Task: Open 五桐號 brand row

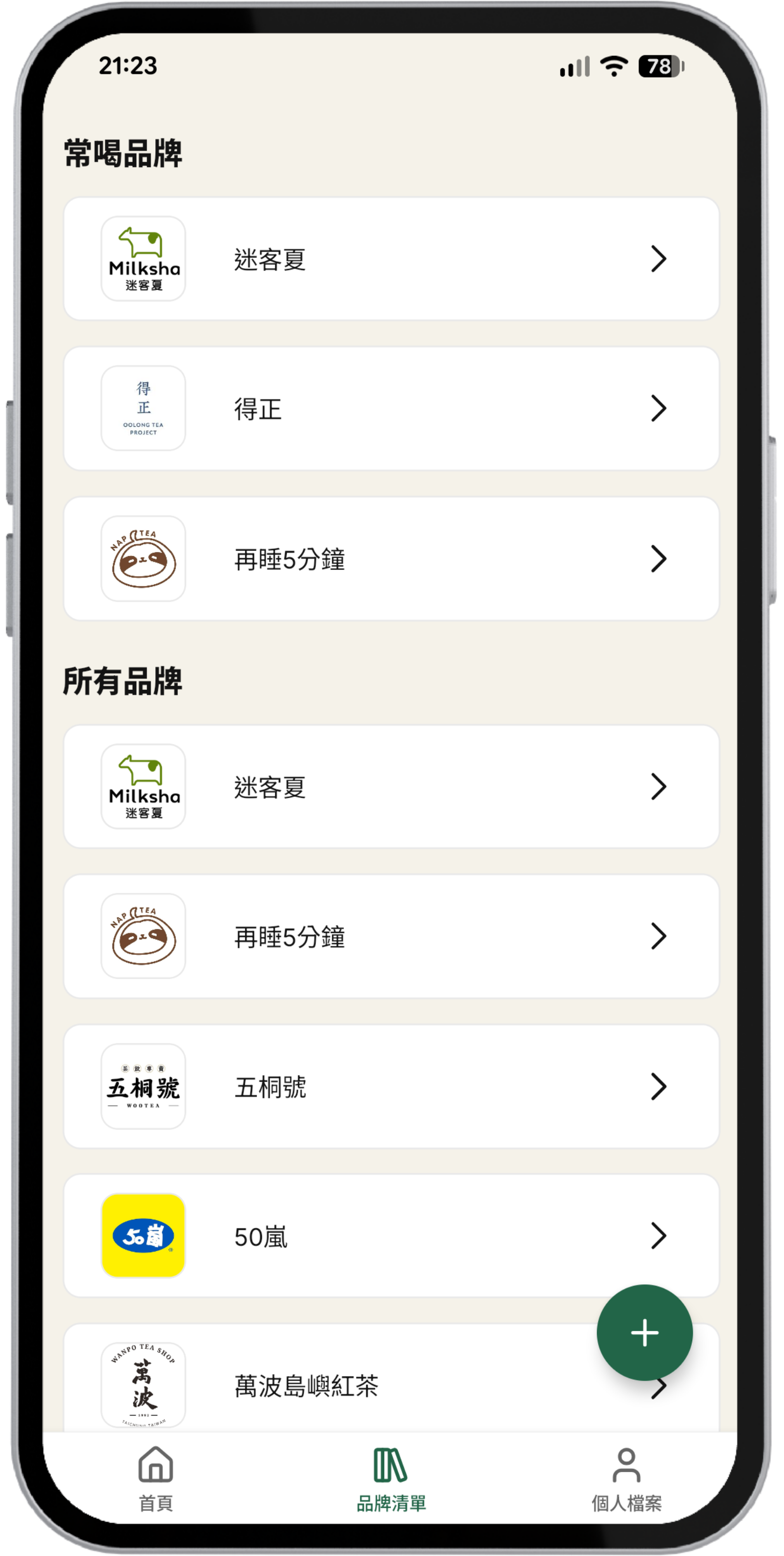Action: pos(391,1087)
